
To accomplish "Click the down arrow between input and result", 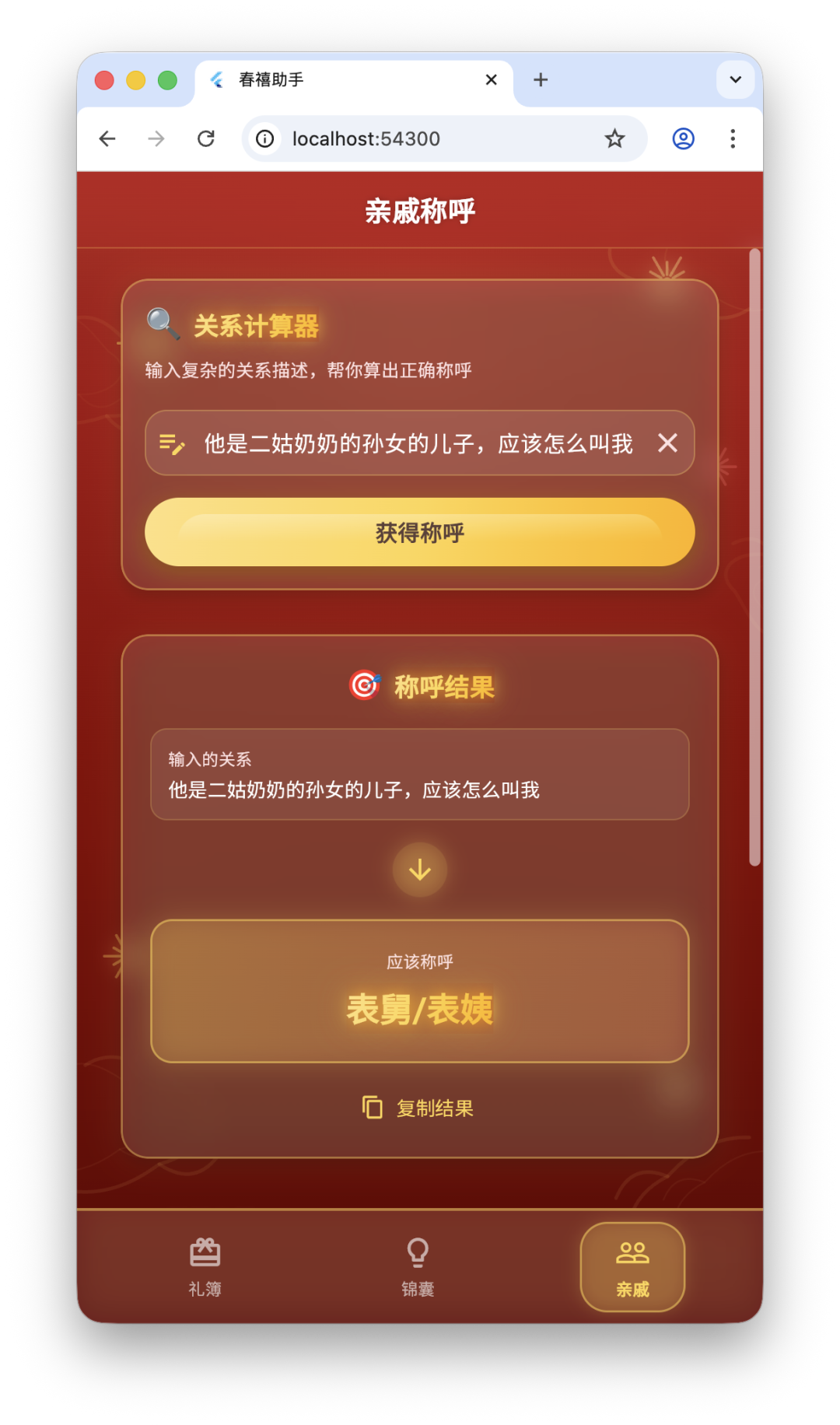I will [420, 869].
